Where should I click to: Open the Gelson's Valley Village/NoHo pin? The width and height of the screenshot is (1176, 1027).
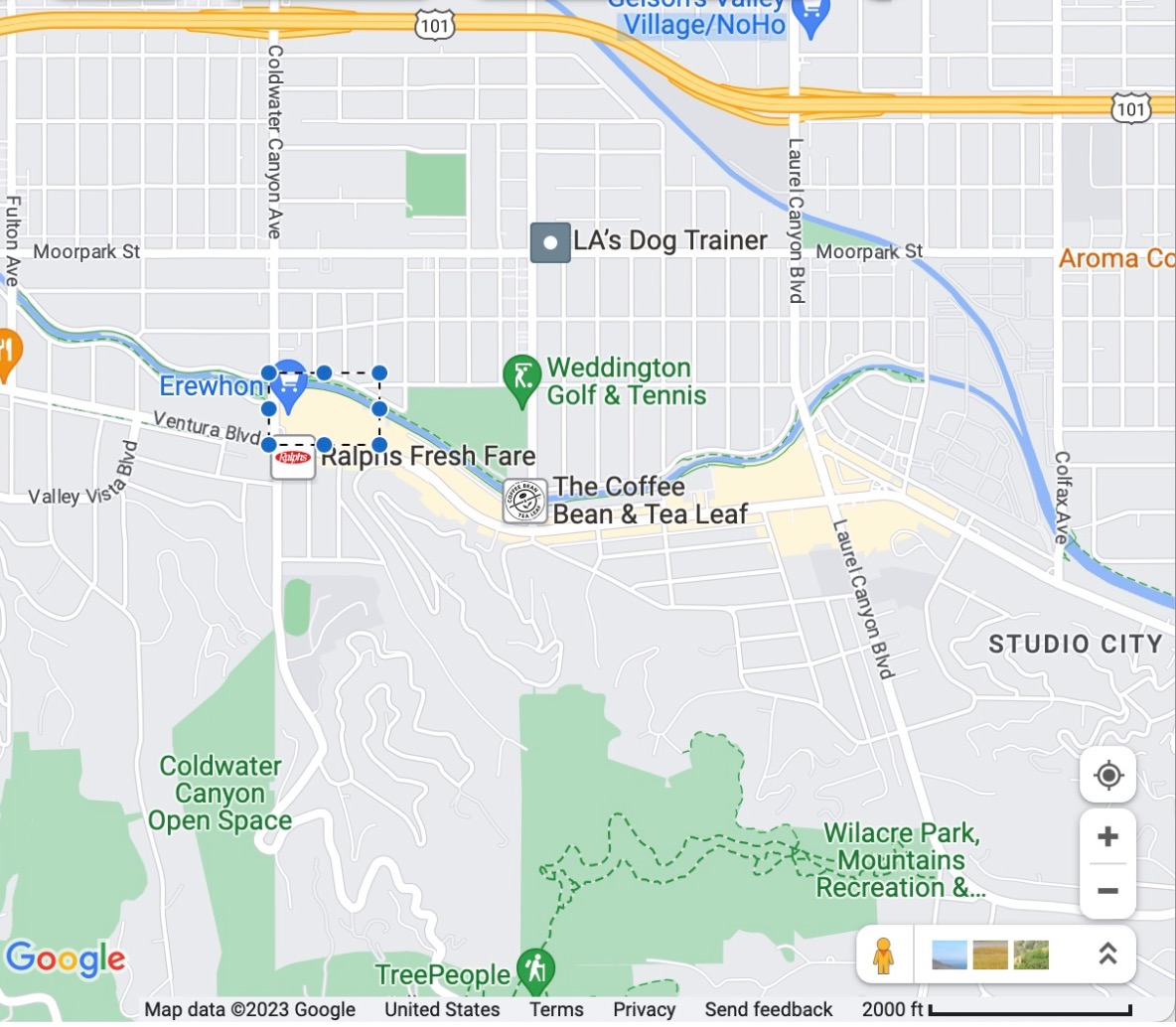click(812, 18)
